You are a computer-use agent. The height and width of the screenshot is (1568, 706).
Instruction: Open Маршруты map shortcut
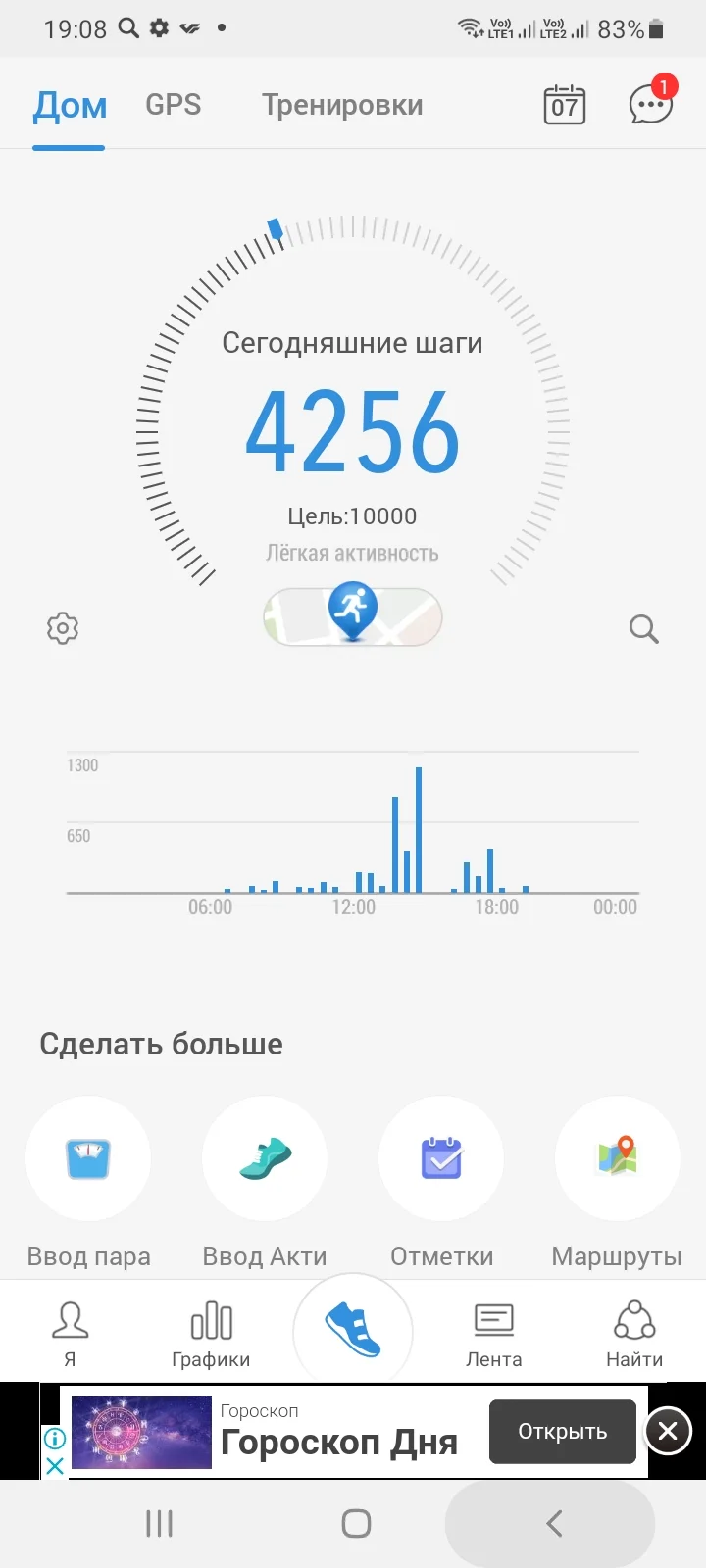[617, 1158]
